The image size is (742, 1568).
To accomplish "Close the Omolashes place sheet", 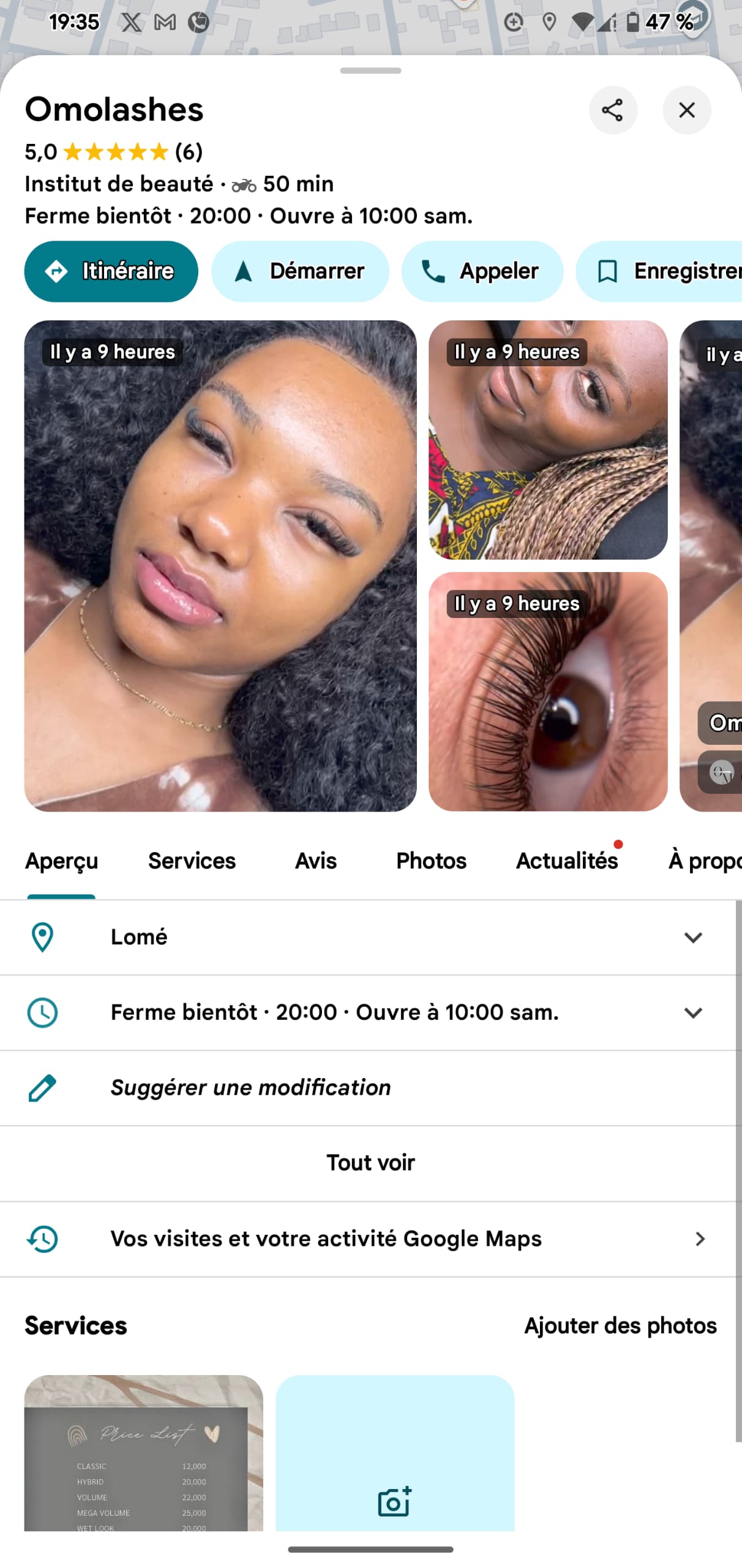I will click(x=686, y=110).
